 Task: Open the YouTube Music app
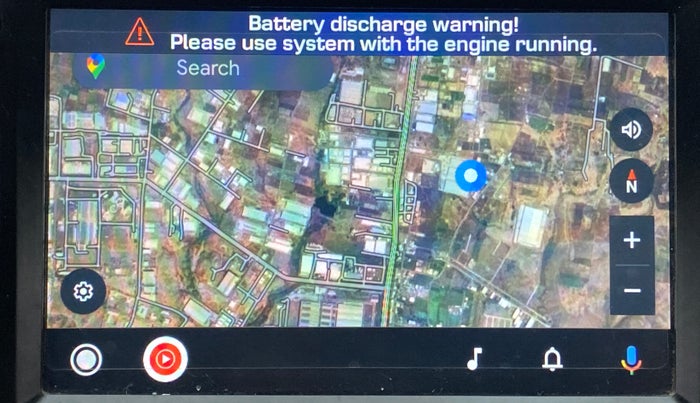click(x=165, y=358)
